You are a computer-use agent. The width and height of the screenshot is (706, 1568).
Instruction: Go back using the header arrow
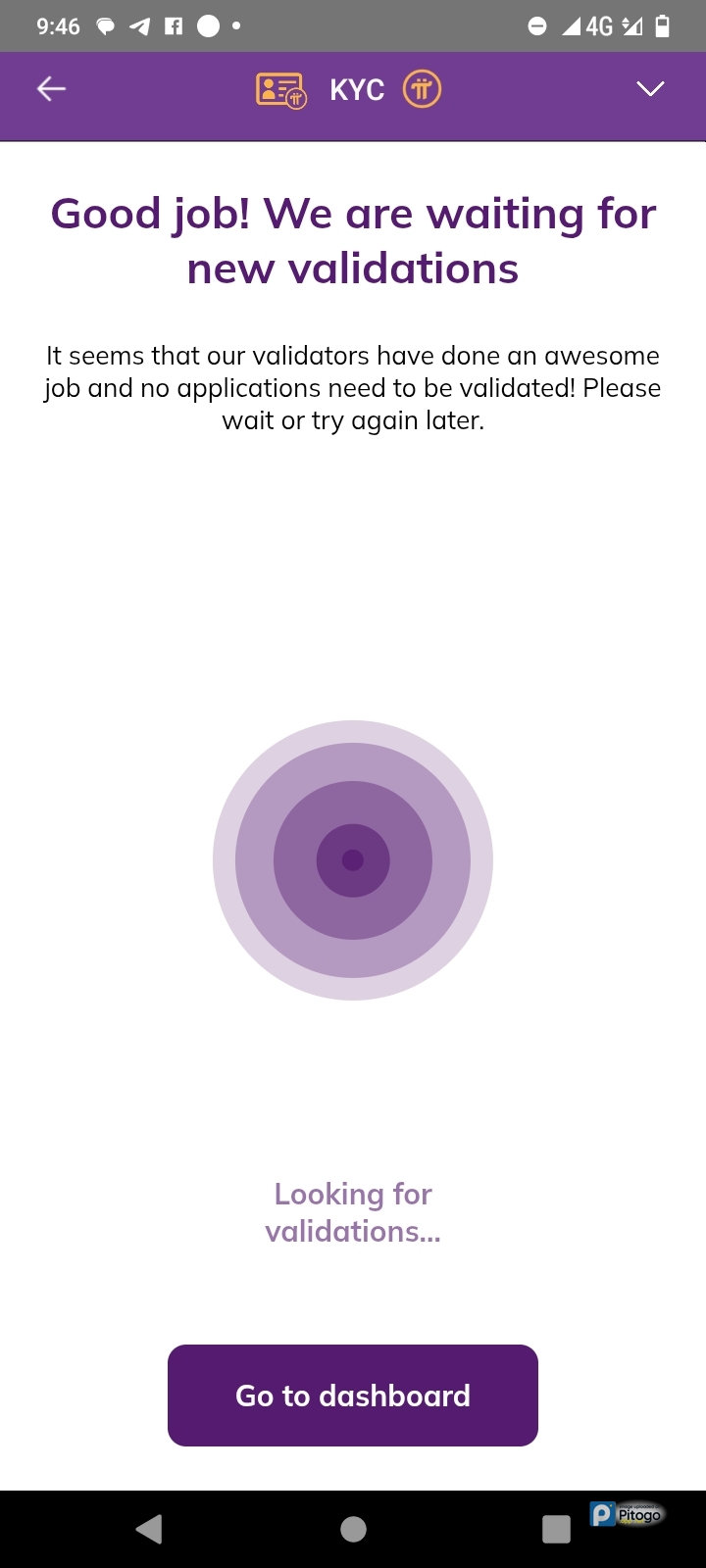[51, 89]
